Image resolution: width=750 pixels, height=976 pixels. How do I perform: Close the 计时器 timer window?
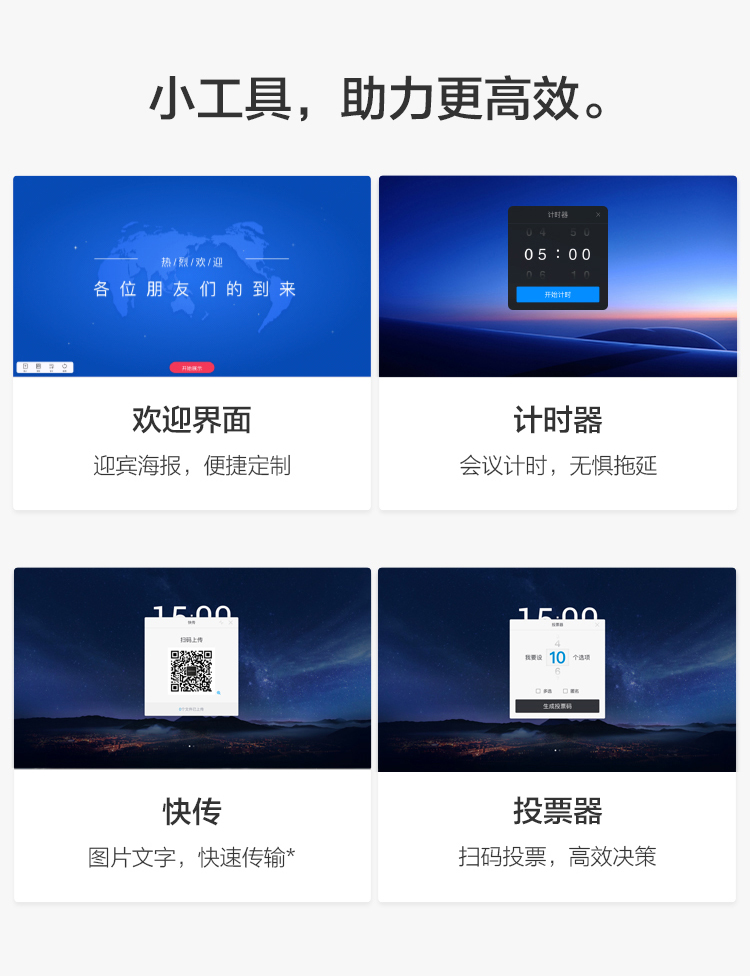[x=598, y=215]
